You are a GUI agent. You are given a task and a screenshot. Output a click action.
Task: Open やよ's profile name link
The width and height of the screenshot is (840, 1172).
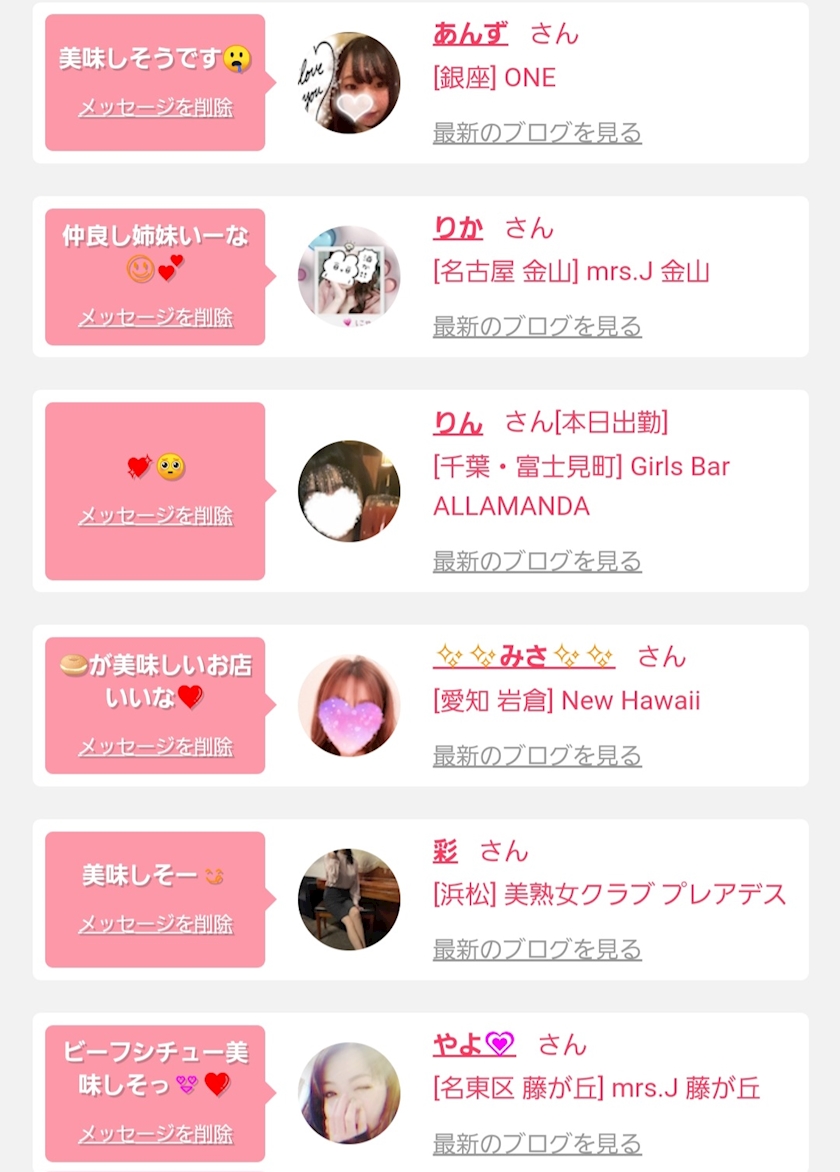click(474, 1044)
